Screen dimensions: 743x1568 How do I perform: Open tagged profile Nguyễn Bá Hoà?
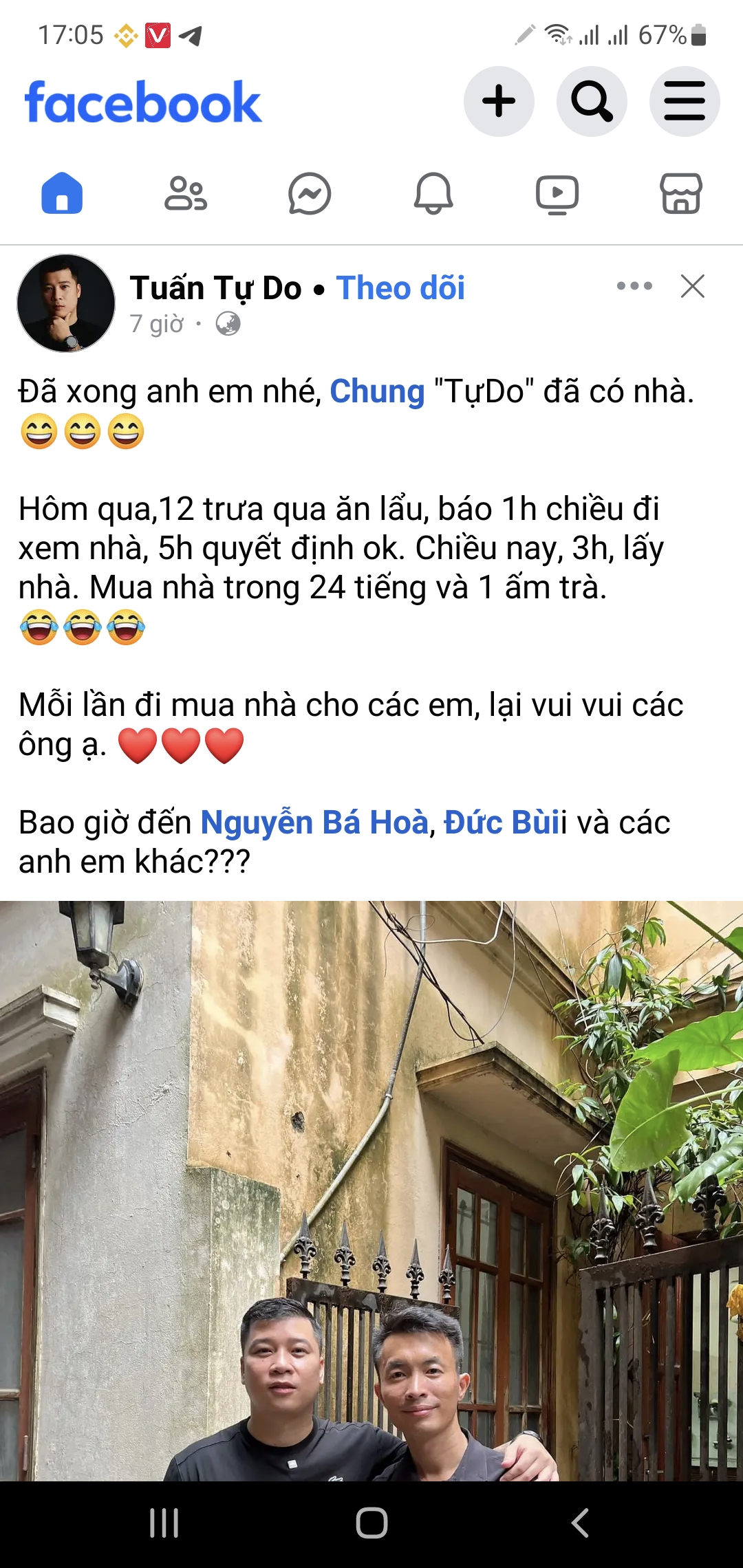[314, 823]
